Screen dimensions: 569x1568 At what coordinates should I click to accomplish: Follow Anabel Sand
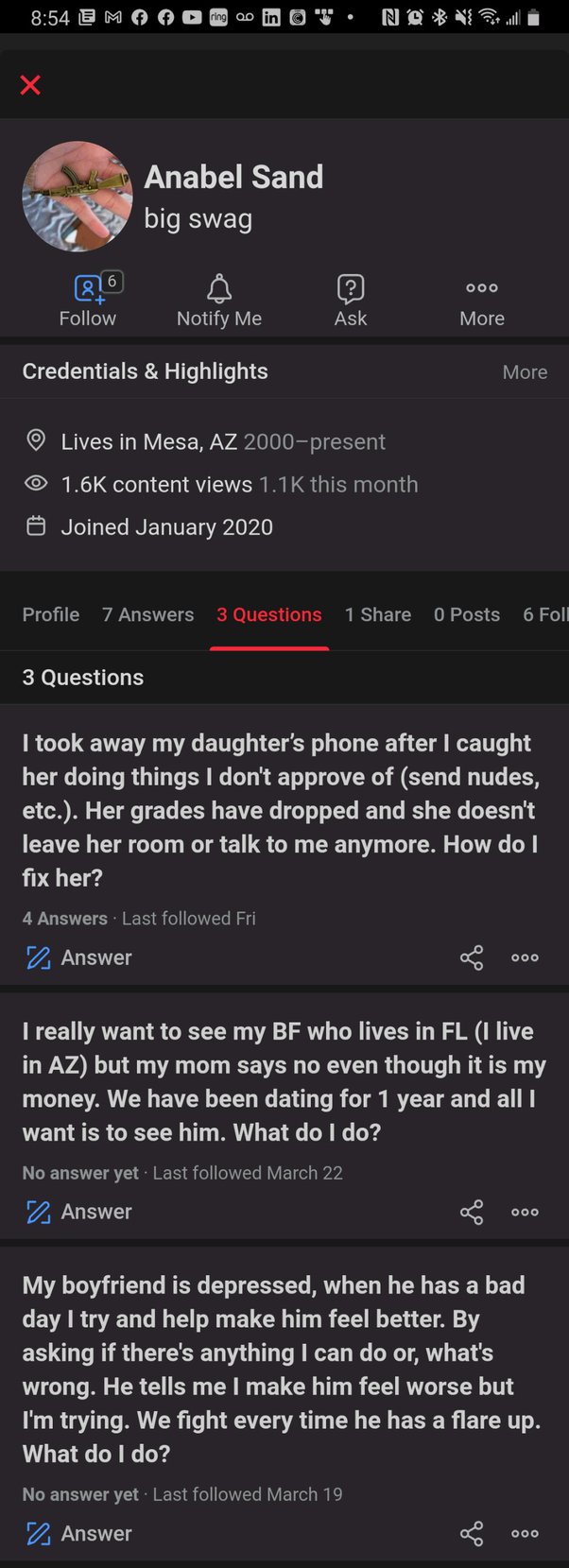(88, 301)
